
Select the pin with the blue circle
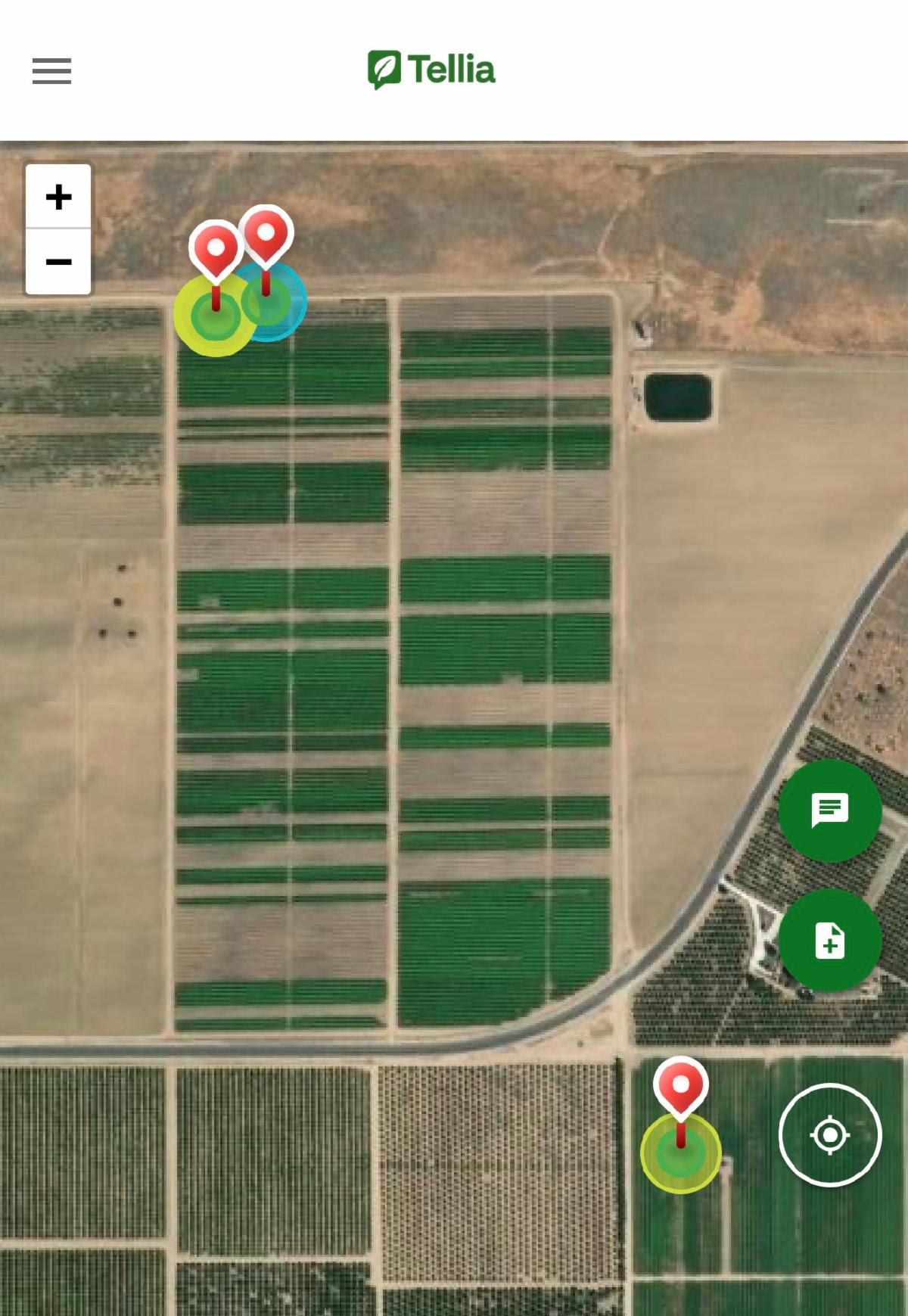[x=266, y=235]
